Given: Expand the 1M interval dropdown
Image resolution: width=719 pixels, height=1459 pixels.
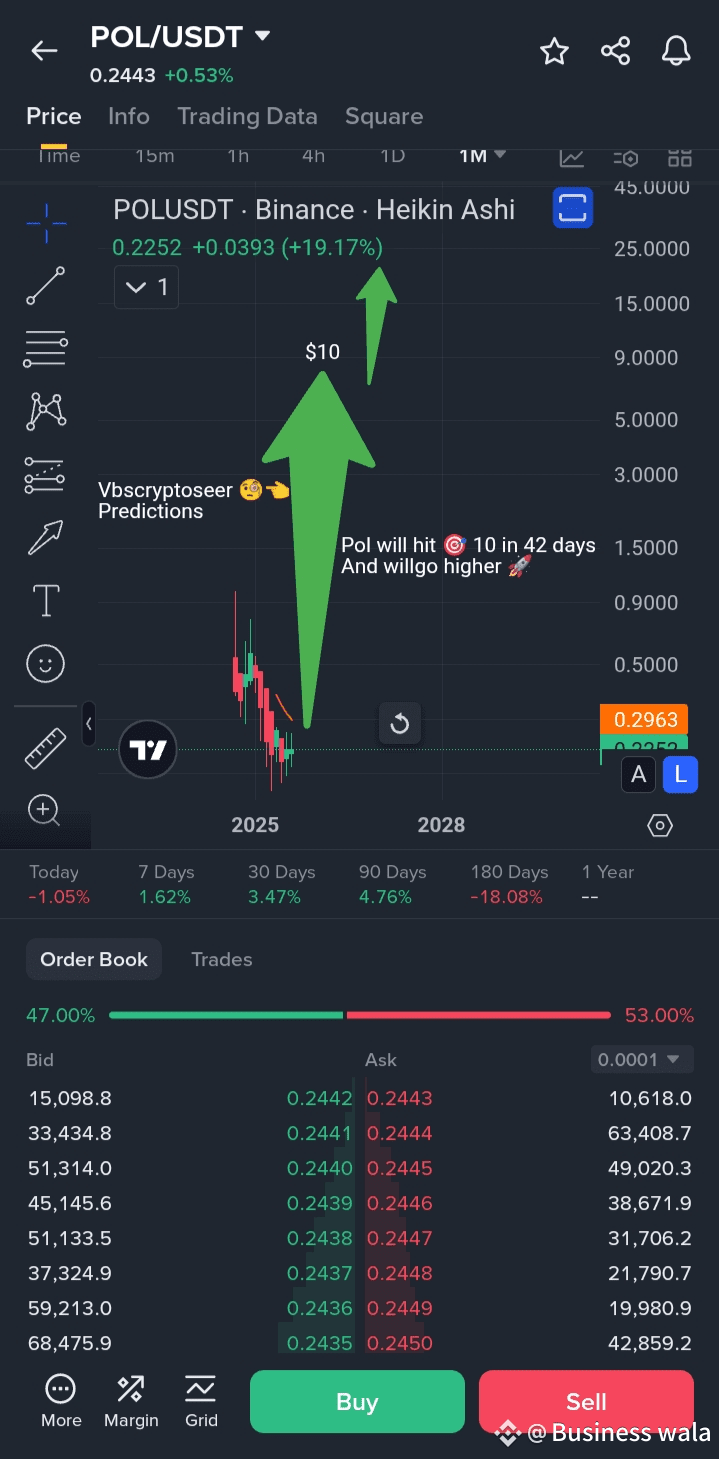Looking at the screenshot, I should (x=482, y=156).
